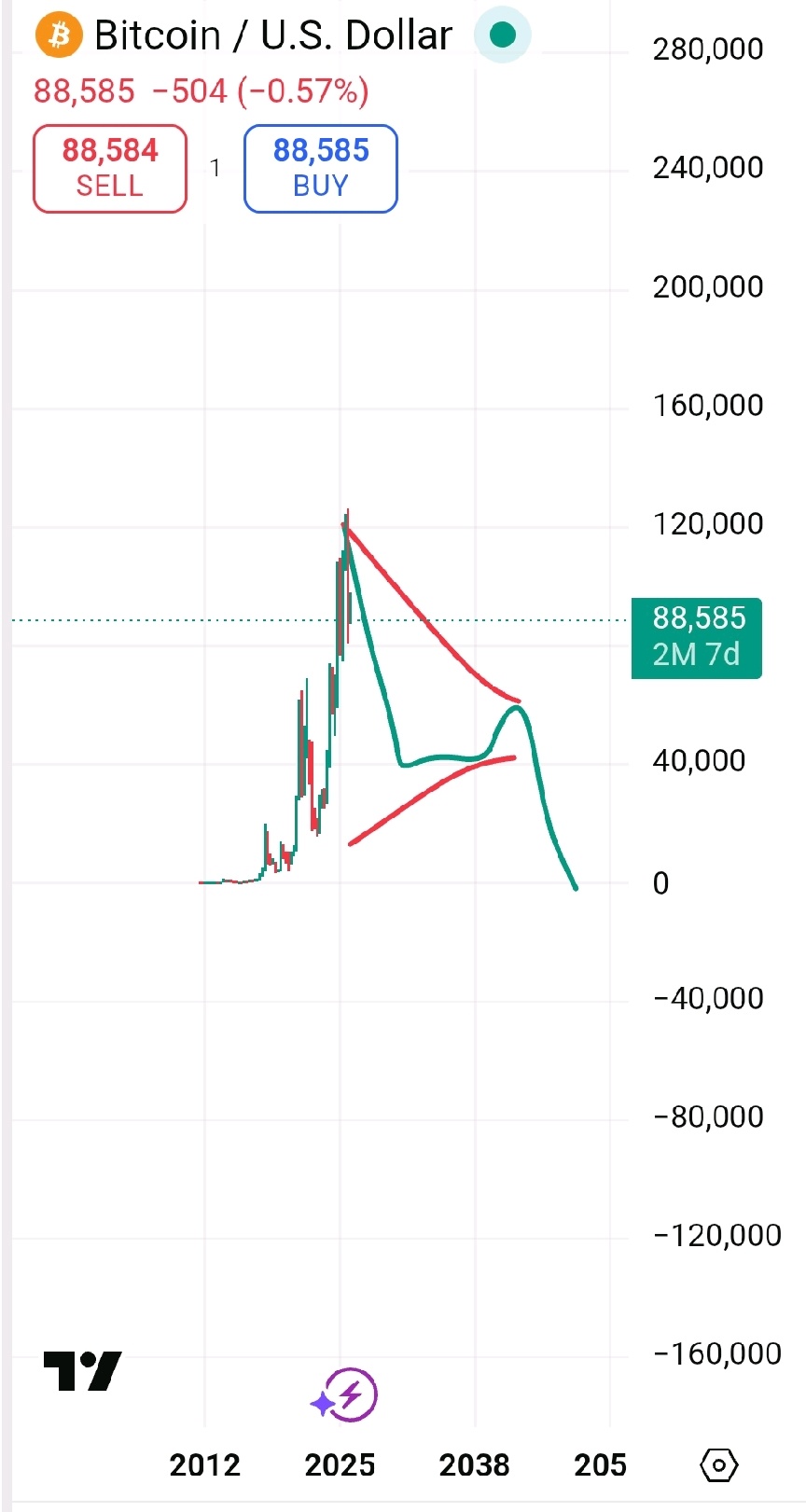
Task: Tap the purple lightning event marker
Action: [x=344, y=1395]
